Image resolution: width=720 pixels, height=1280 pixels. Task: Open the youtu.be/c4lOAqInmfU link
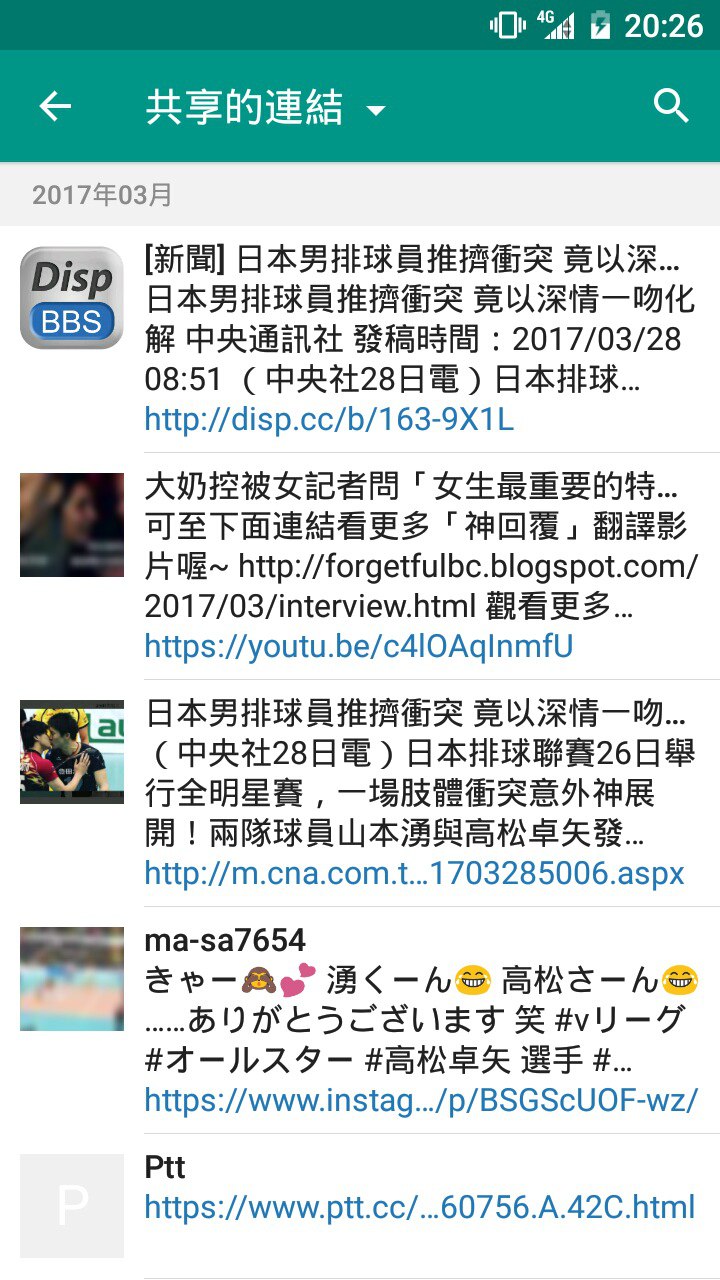[x=358, y=647]
